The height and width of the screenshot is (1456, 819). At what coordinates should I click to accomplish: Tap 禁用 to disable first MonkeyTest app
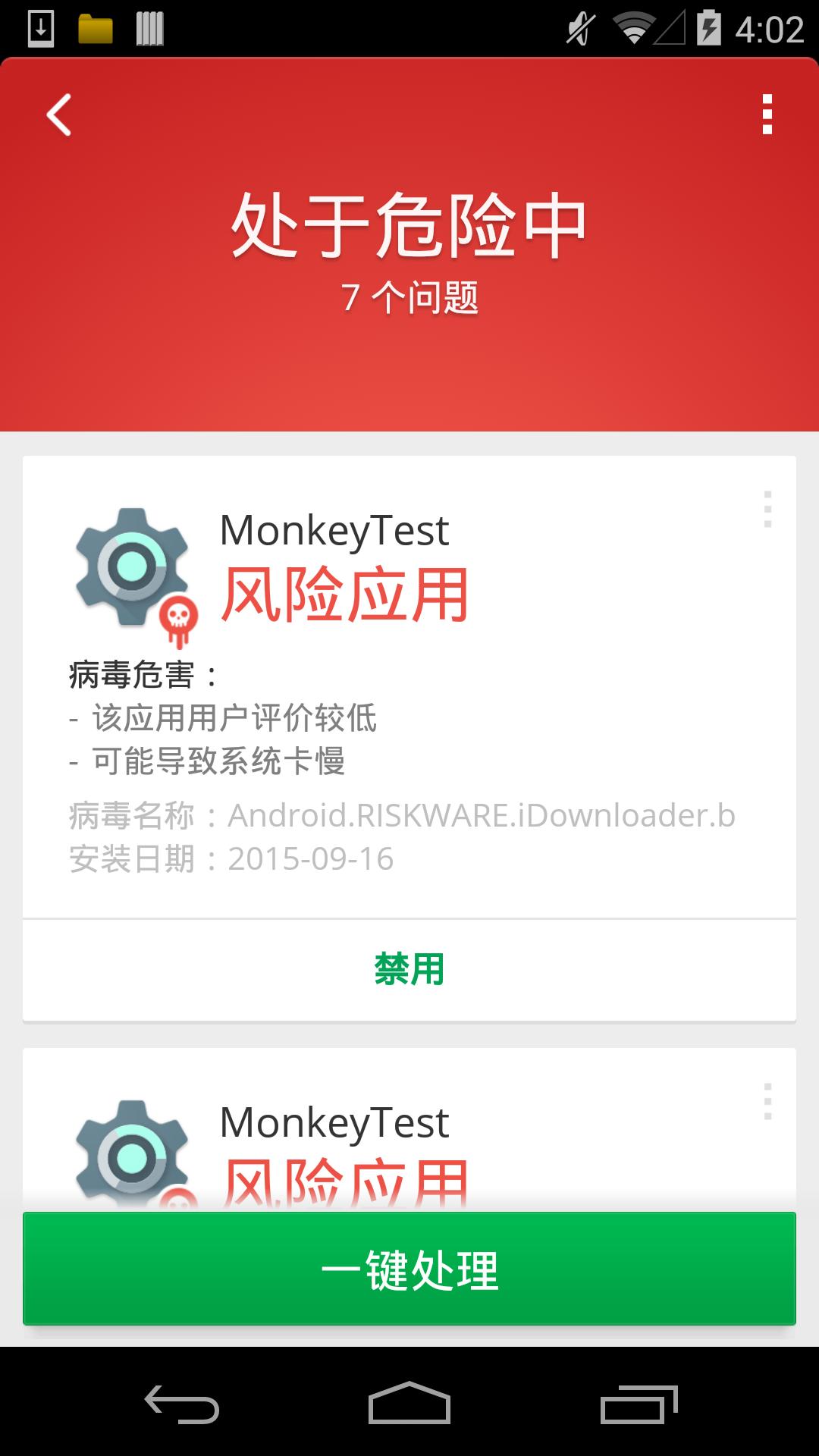click(409, 970)
